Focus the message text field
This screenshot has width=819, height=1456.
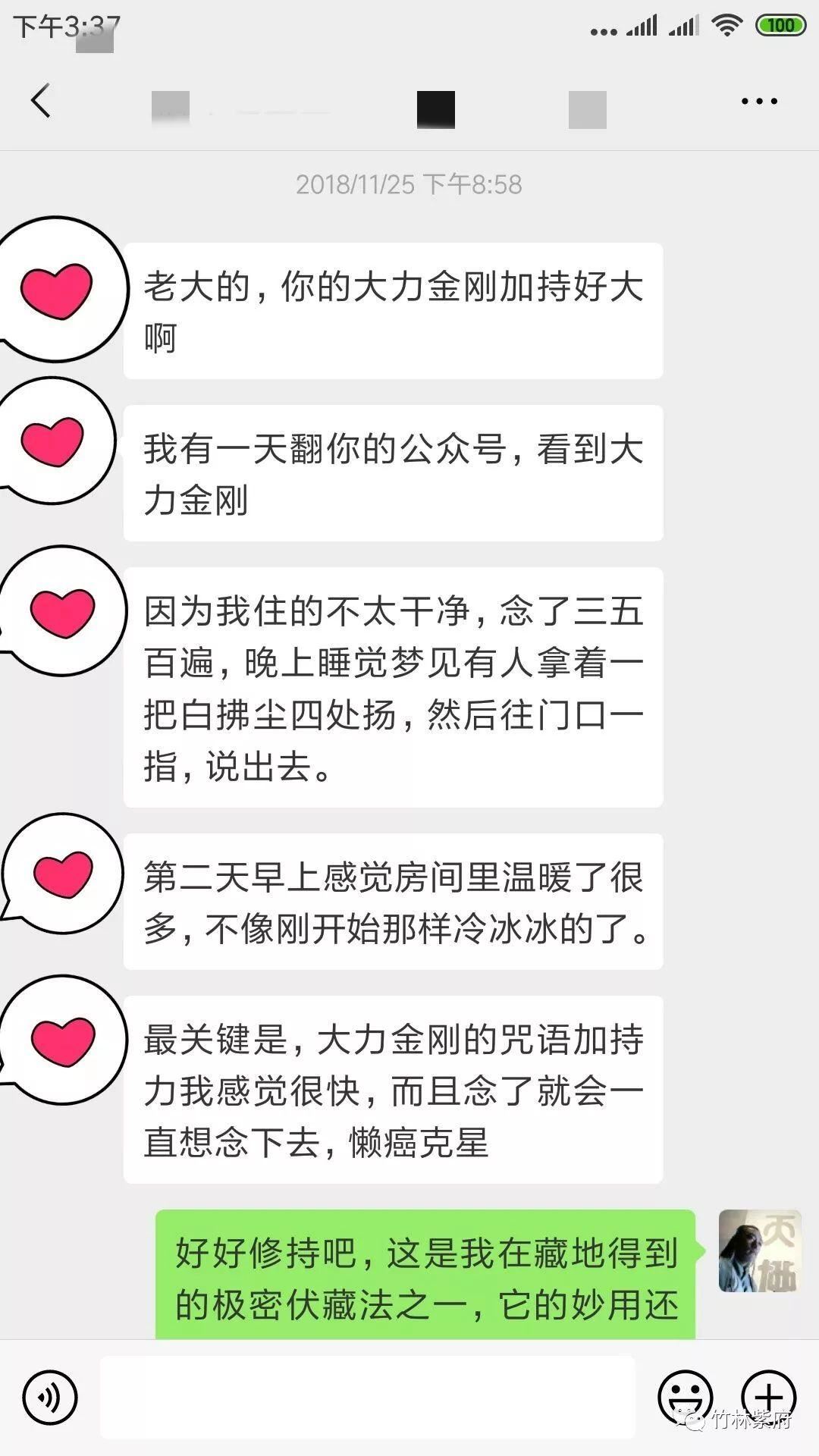pyautogui.click(x=367, y=1397)
